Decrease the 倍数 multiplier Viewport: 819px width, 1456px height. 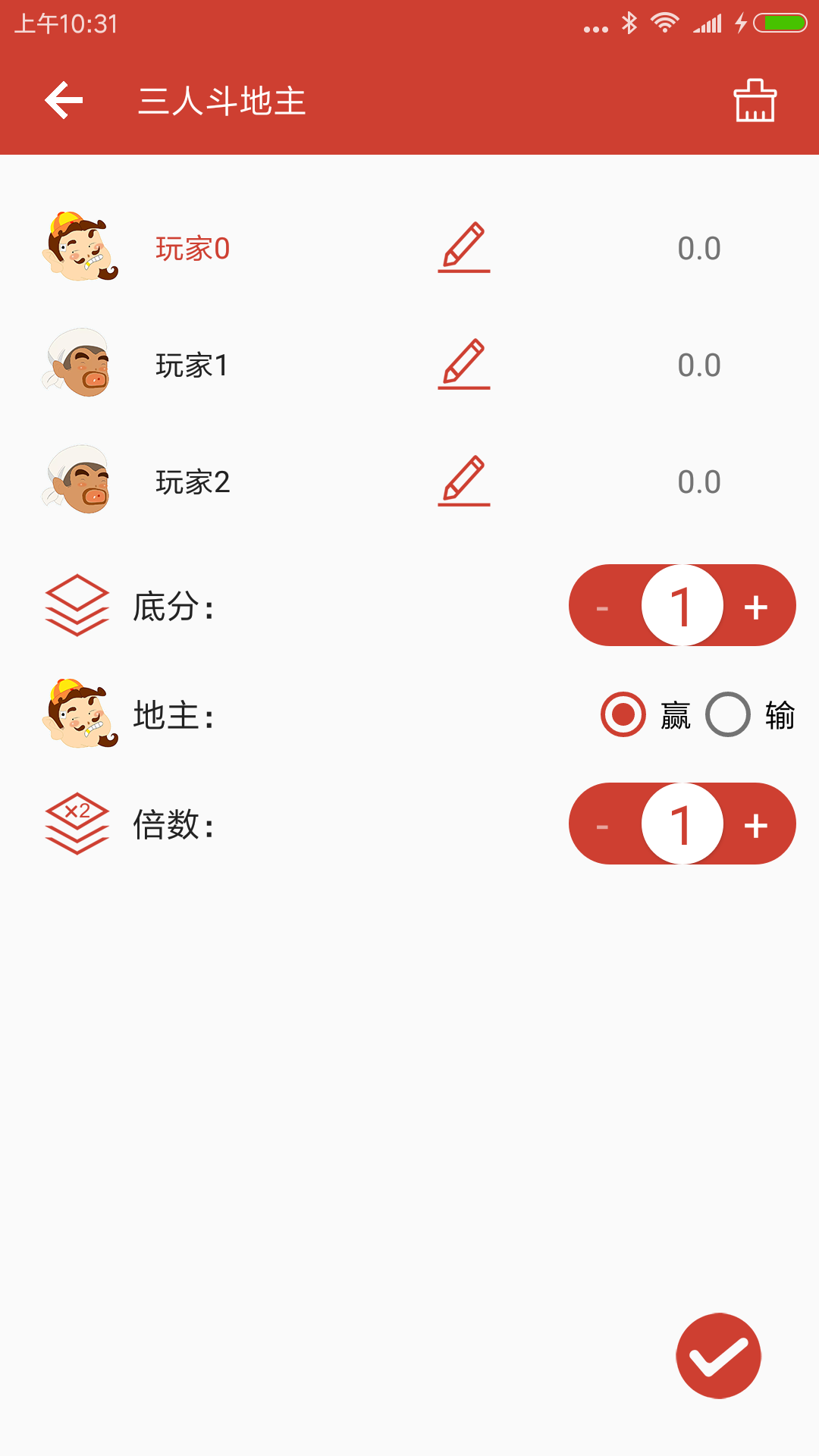603,825
